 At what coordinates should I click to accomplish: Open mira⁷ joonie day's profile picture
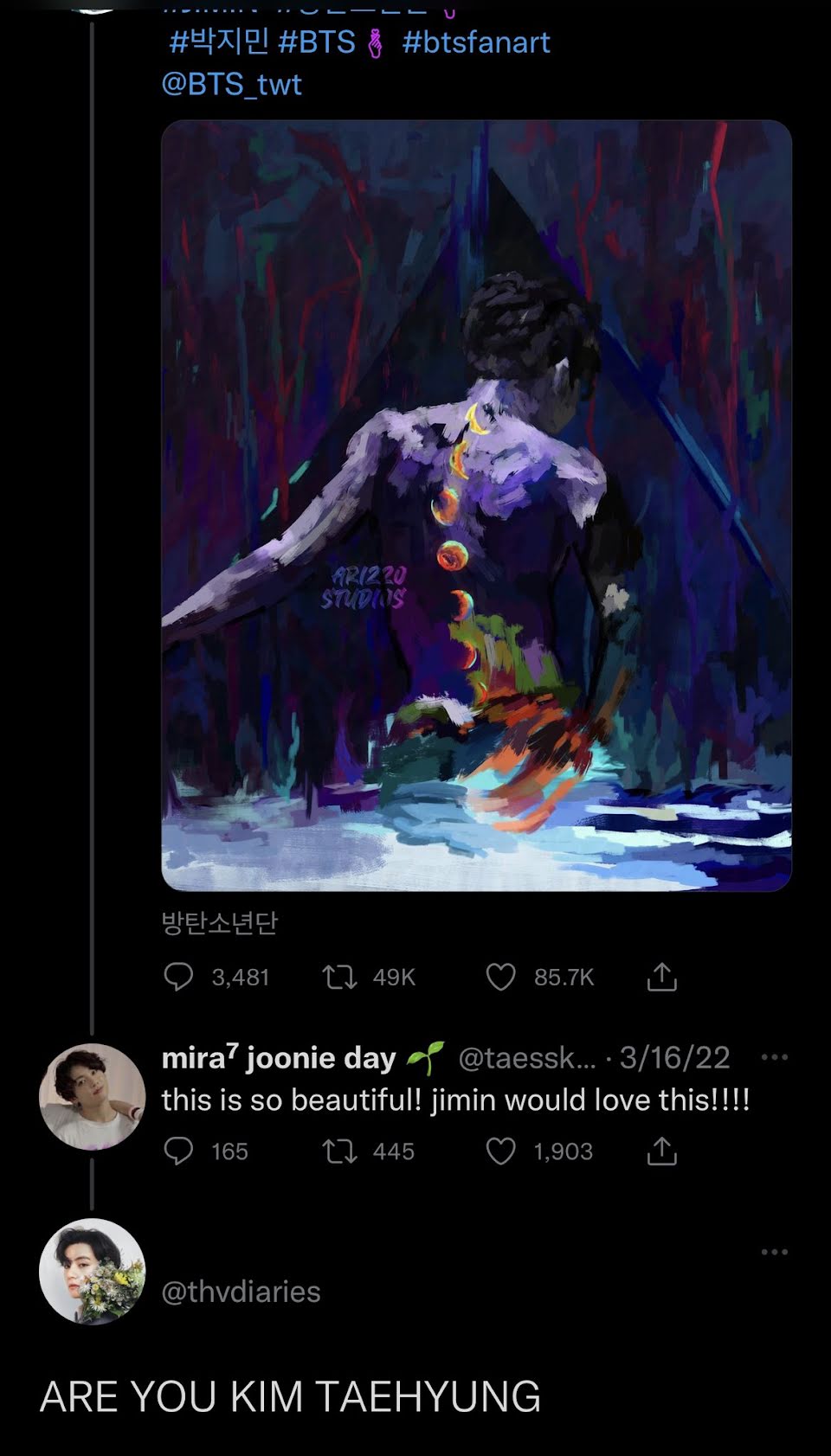pos(92,1096)
